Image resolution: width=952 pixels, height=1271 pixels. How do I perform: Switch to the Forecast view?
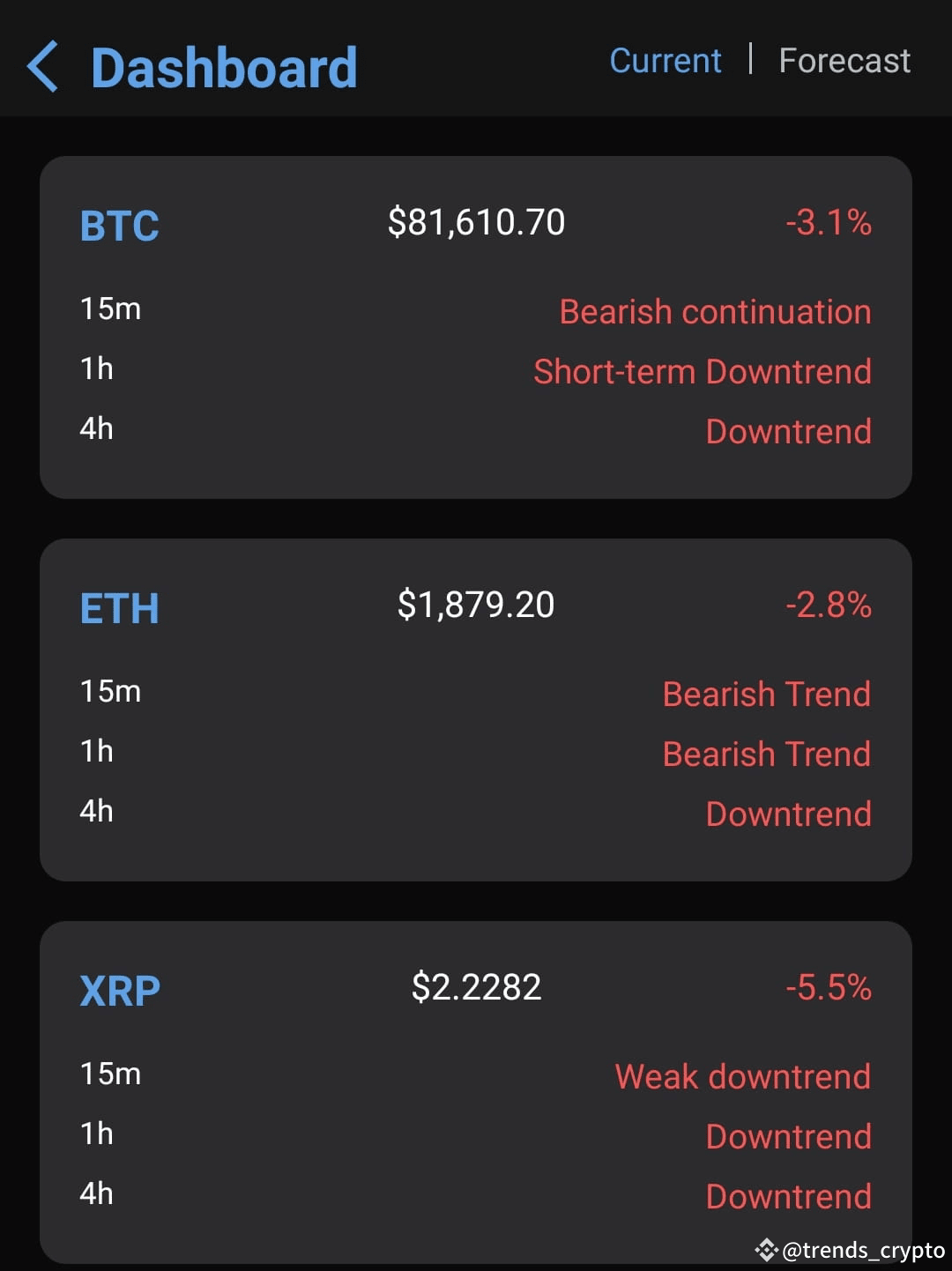pos(844,60)
